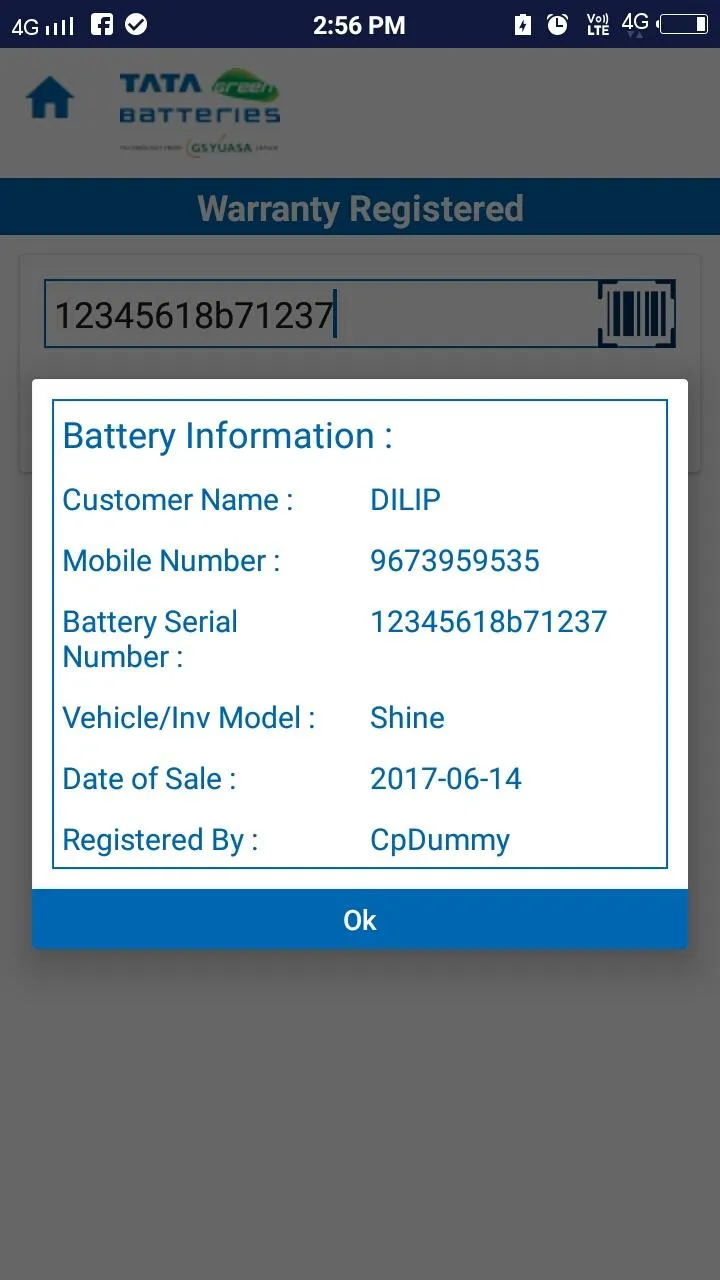Image resolution: width=720 pixels, height=1280 pixels.
Task: Click the Registered By value CpDummy
Action: point(440,839)
